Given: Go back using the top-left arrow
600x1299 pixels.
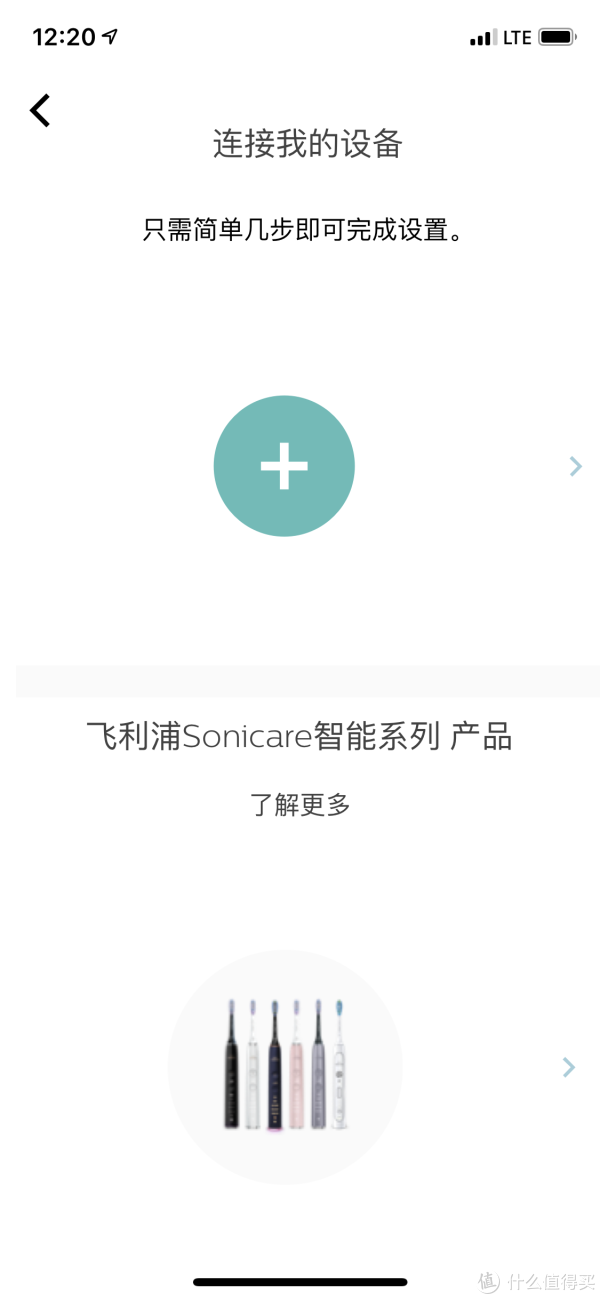Looking at the screenshot, I should tap(39, 110).
